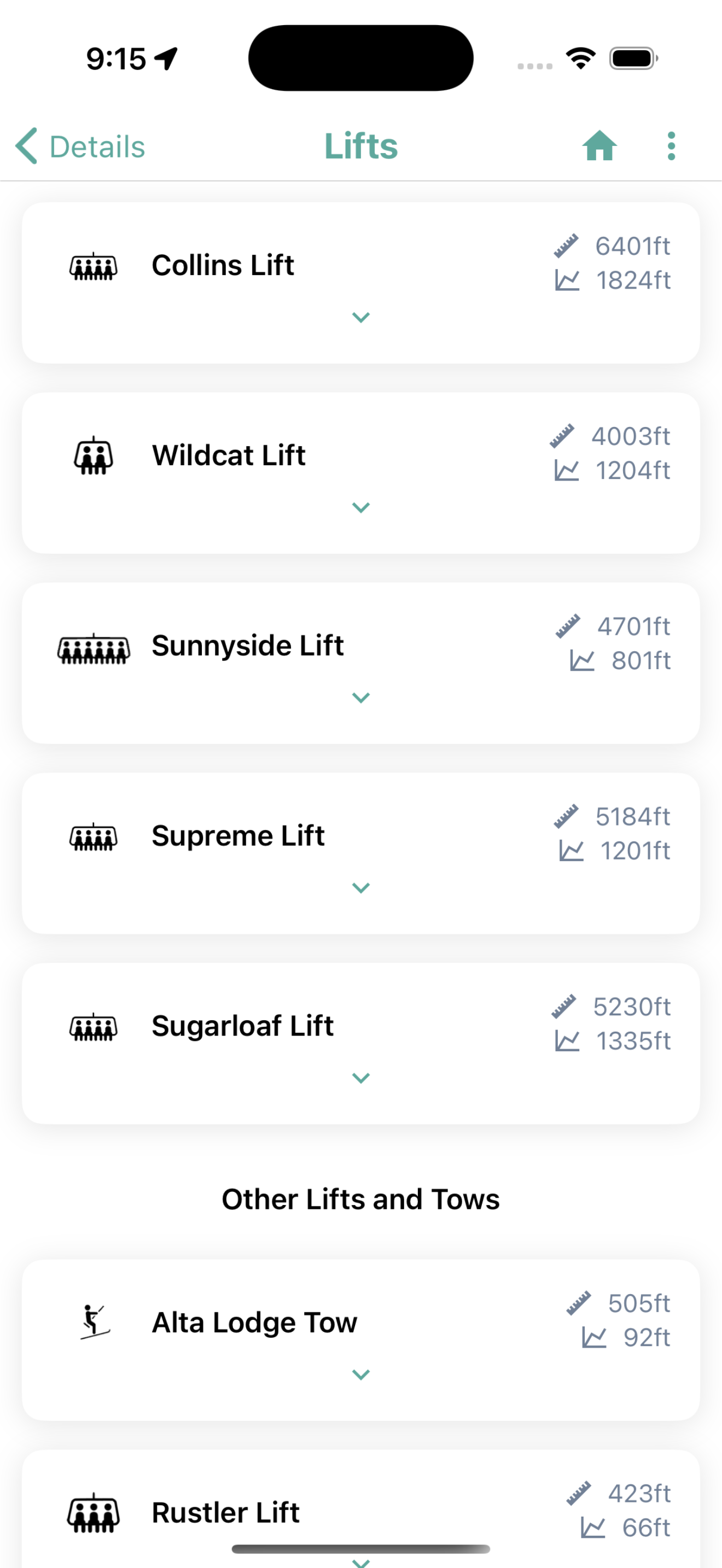This screenshot has height=1568, width=722.
Task: Go back to Details
Action: click(x=80, y=146)
